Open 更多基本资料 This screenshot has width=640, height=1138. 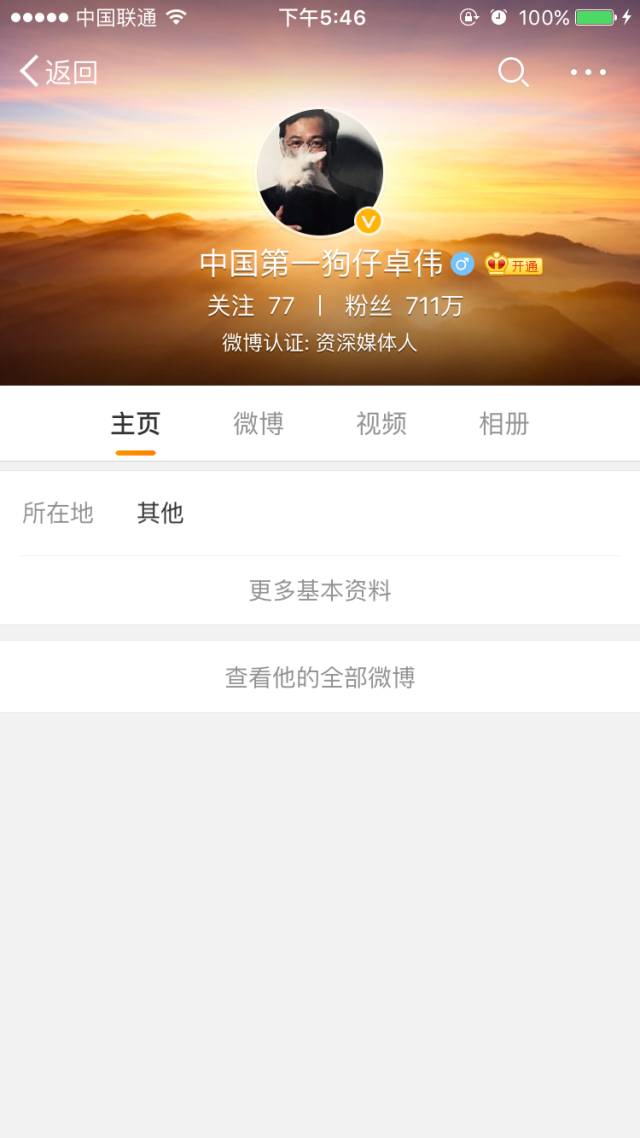click(320, 591)
